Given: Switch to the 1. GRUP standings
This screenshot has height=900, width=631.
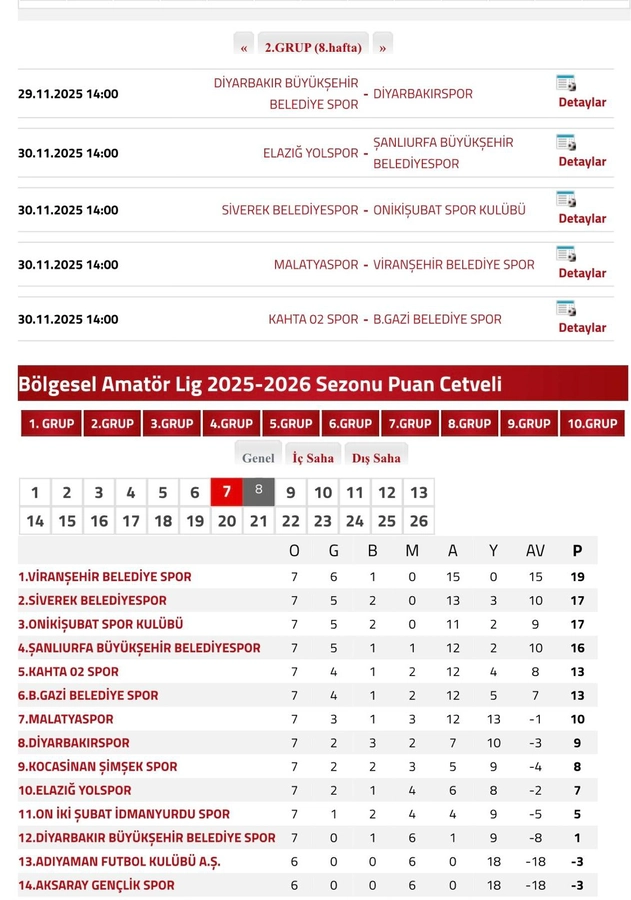Looking at the screenshot, I should (51, 423).
